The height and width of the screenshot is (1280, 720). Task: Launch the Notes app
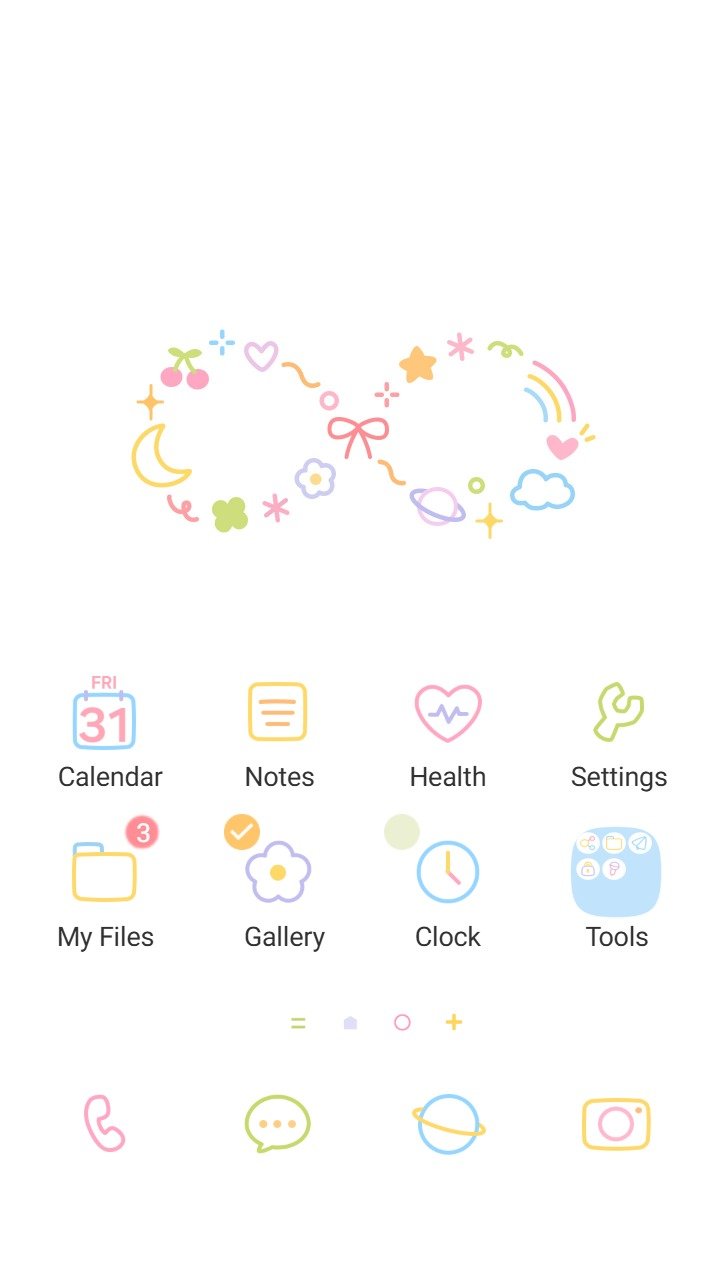[x=278, y=712]
